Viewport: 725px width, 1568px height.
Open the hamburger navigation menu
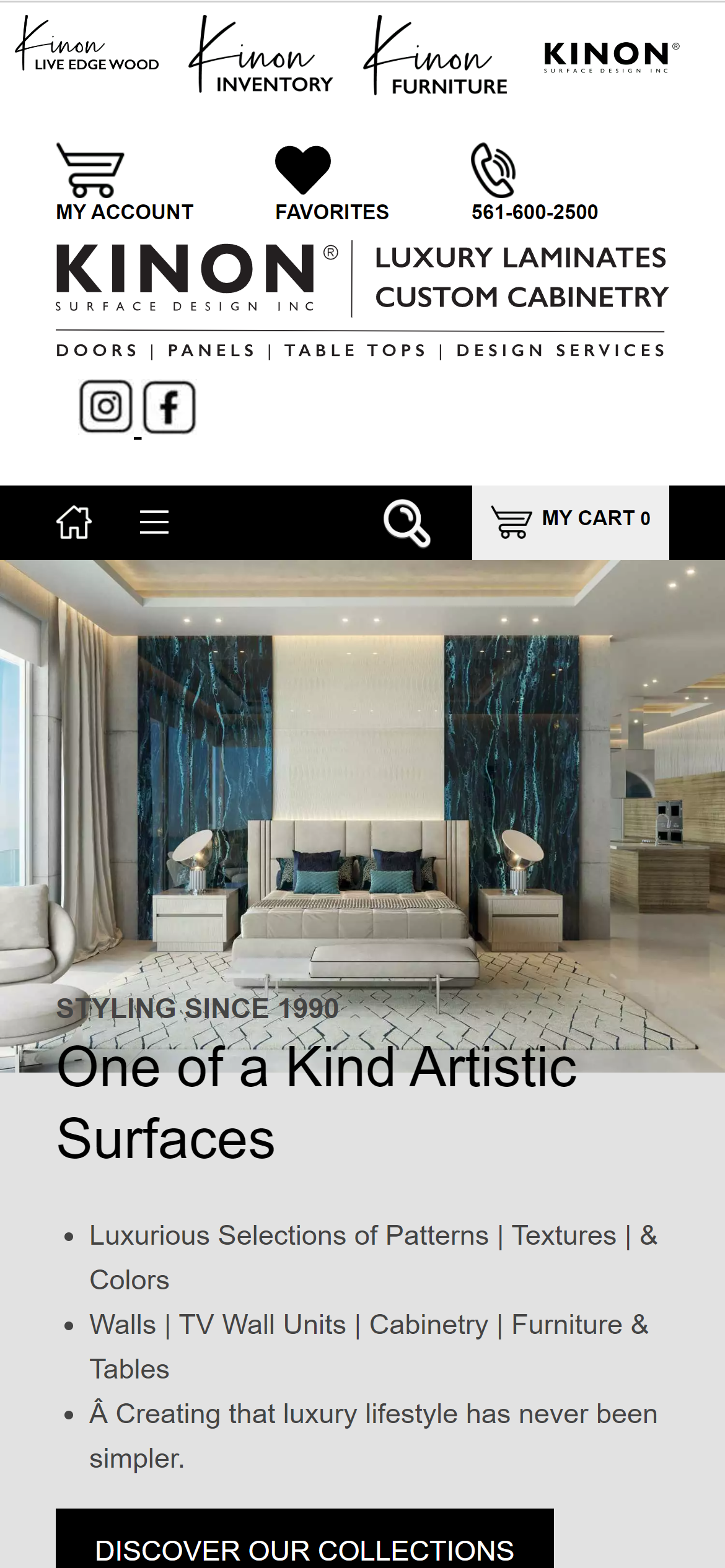point(154,522)
